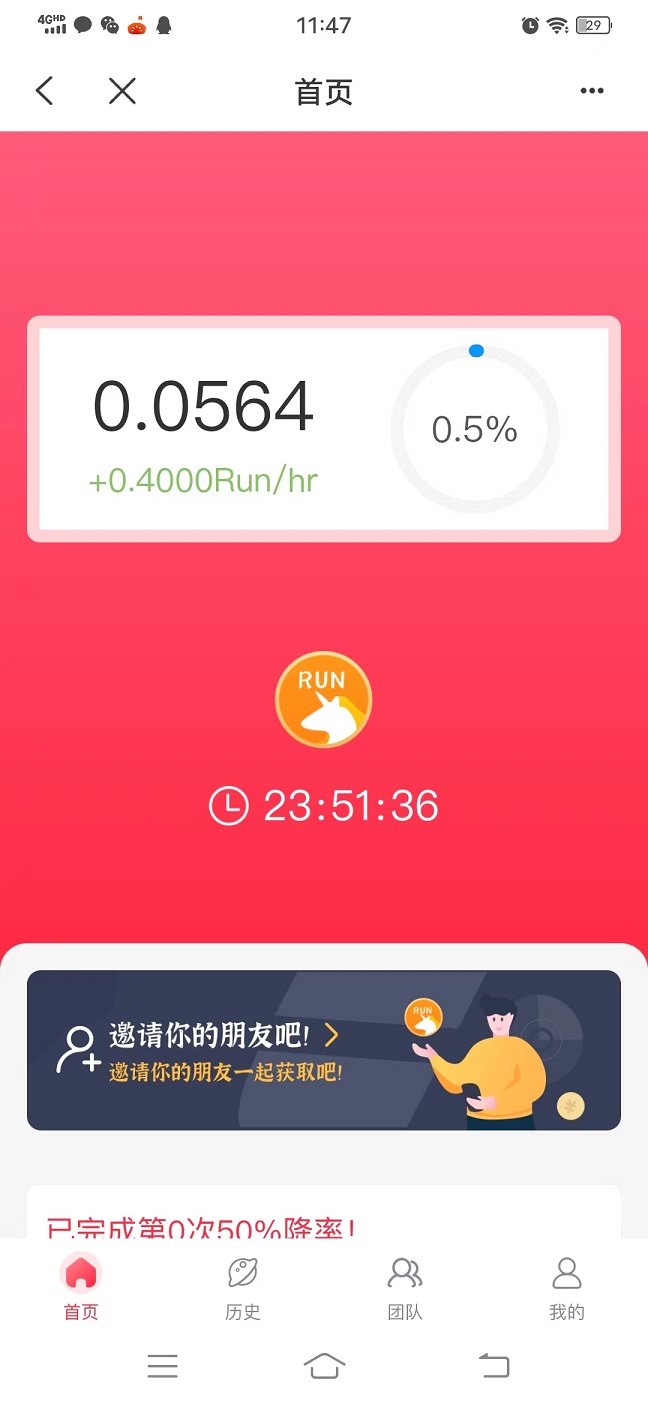The width and height of the screenshot is (648, 1404).
Task: Close this page with the X icon
Action: [x=122, y=91]
